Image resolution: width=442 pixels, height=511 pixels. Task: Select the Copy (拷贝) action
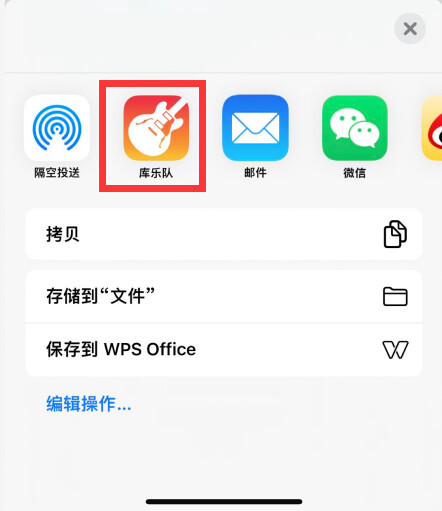coord(224,234)
